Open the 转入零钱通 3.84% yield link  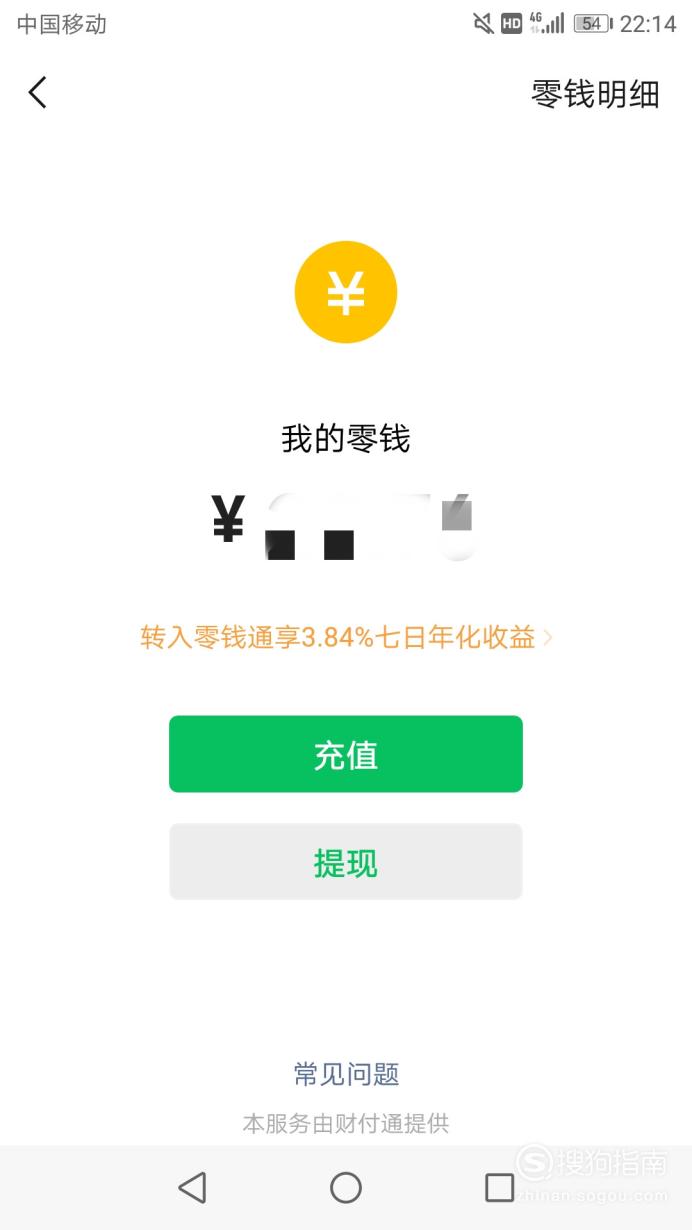(x=346, y=637)
